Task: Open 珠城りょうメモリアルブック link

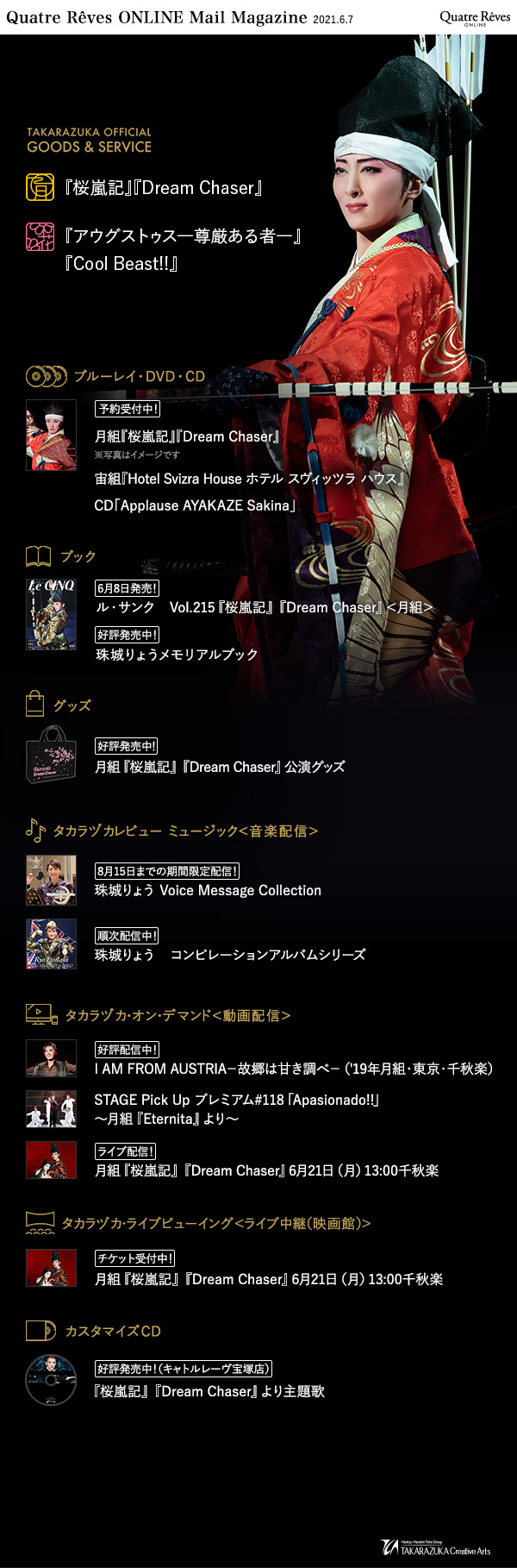Action: tap(177, 655)
